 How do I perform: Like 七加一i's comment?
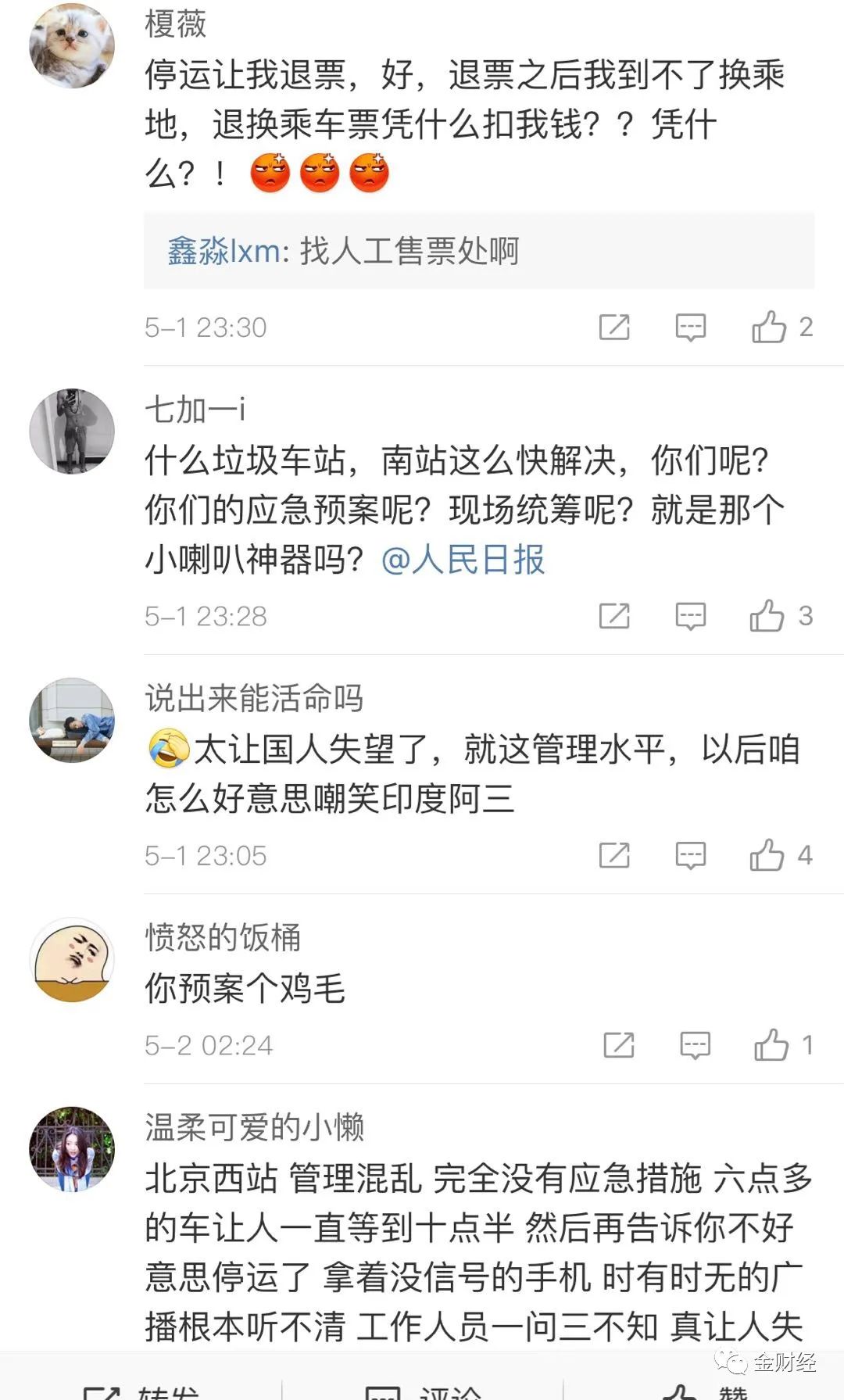(767, 616)
